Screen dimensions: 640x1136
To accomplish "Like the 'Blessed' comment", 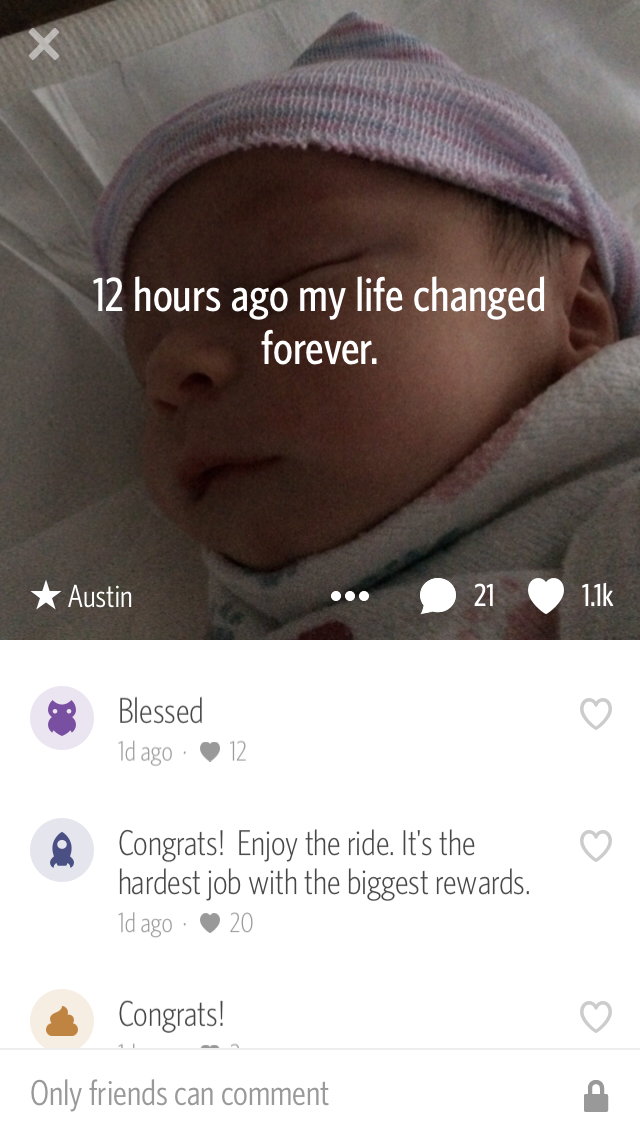I will [x=596, y=714].
